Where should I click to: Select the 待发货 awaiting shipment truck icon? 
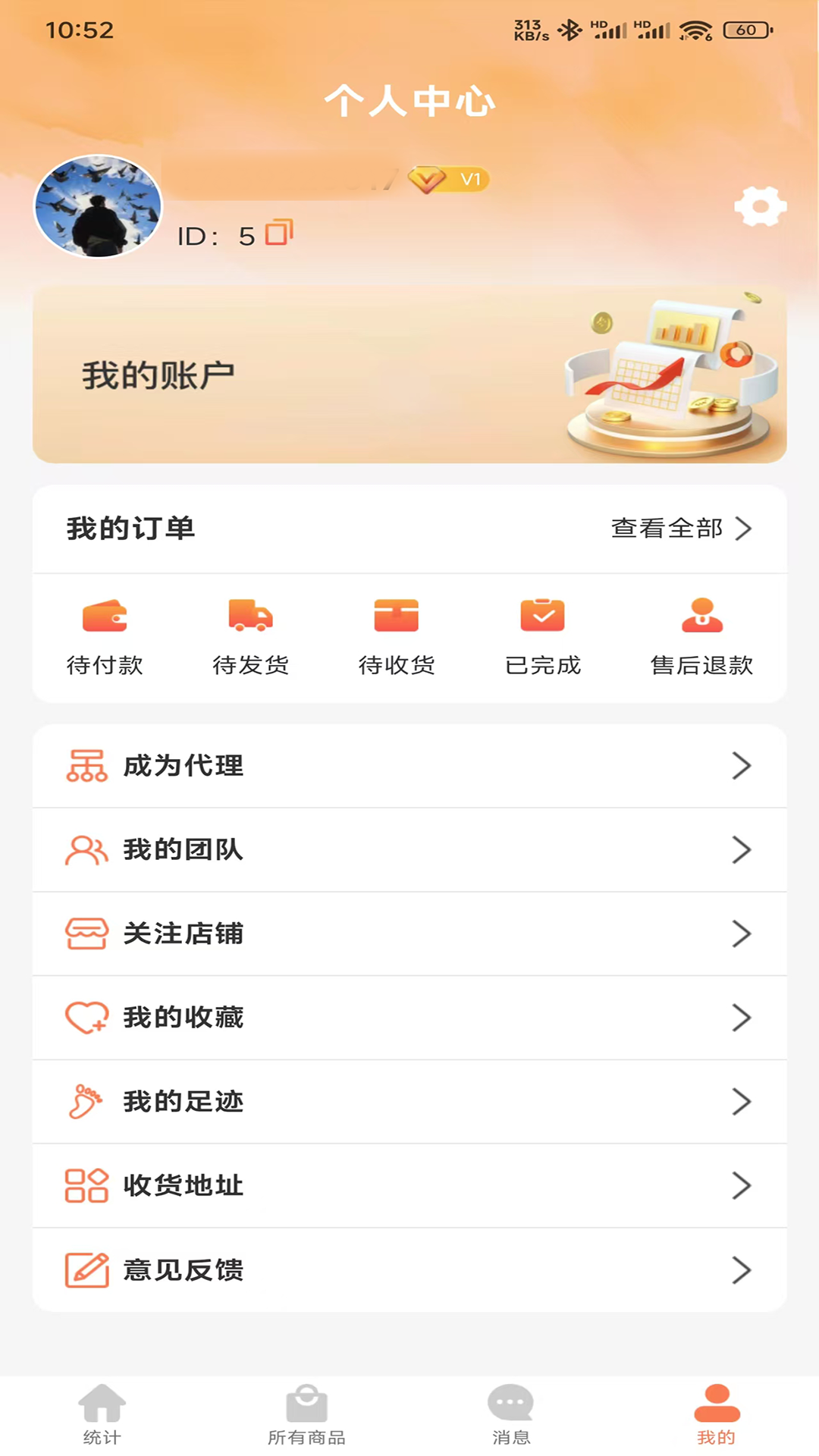pos(251,617)
